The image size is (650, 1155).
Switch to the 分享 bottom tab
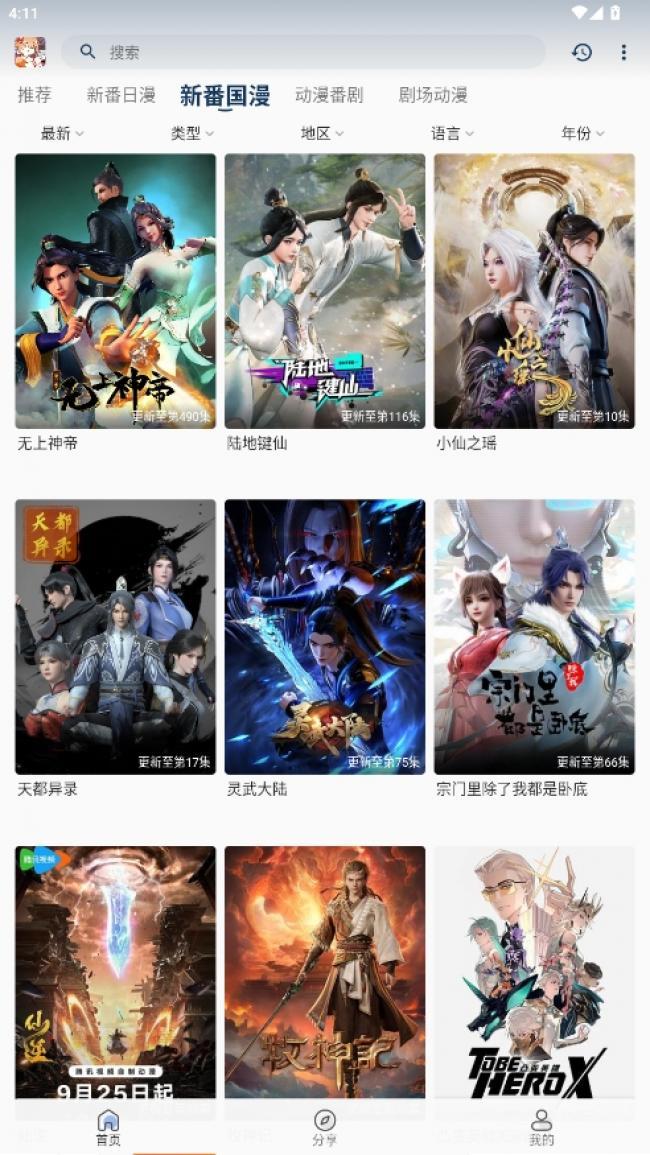tap(324, 1127)
